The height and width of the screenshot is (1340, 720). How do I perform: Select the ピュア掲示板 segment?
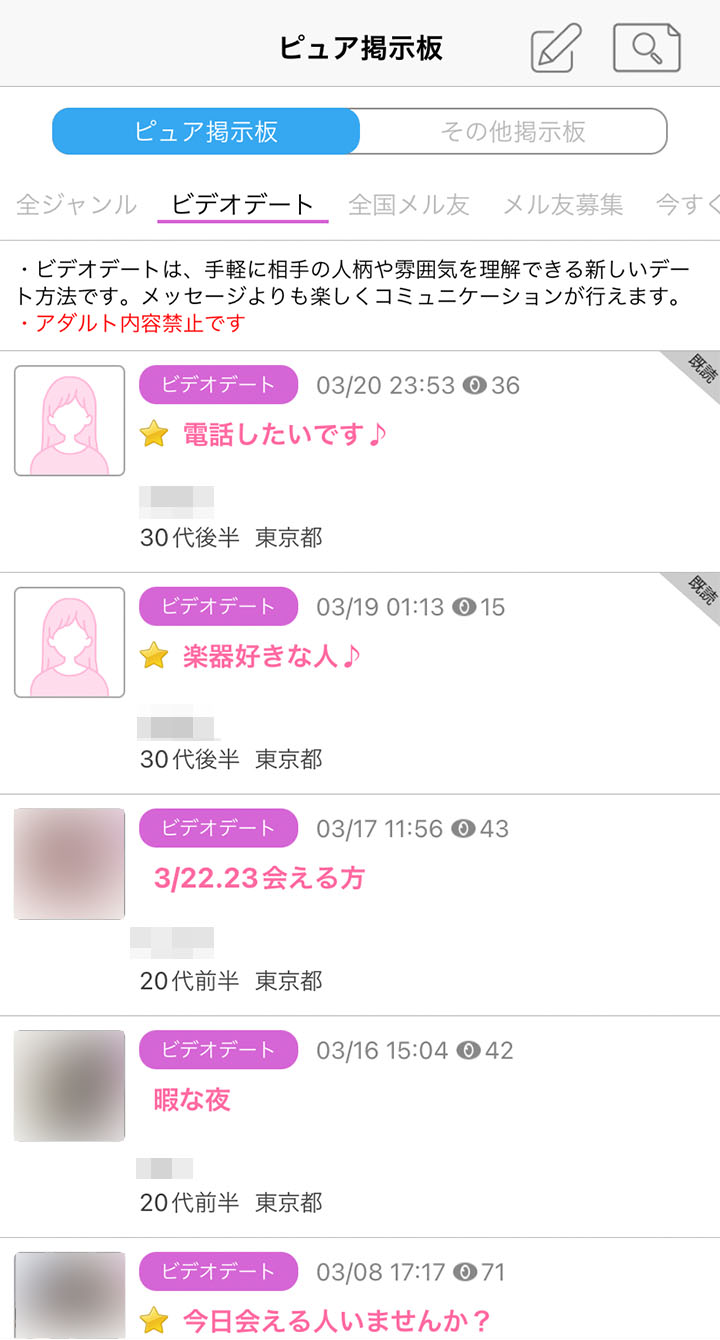pos(206,131)
